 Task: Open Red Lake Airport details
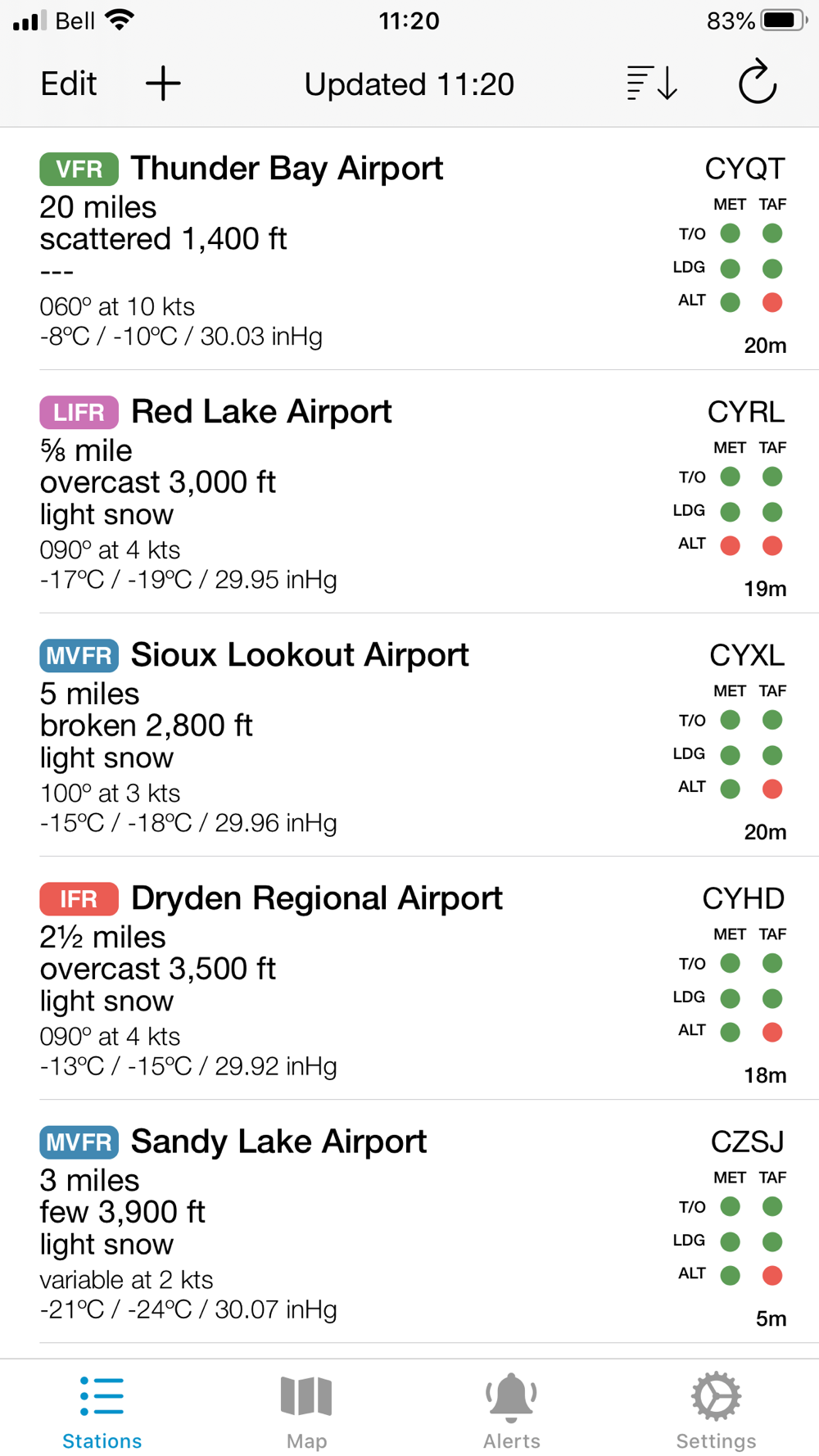click(409, 492)
